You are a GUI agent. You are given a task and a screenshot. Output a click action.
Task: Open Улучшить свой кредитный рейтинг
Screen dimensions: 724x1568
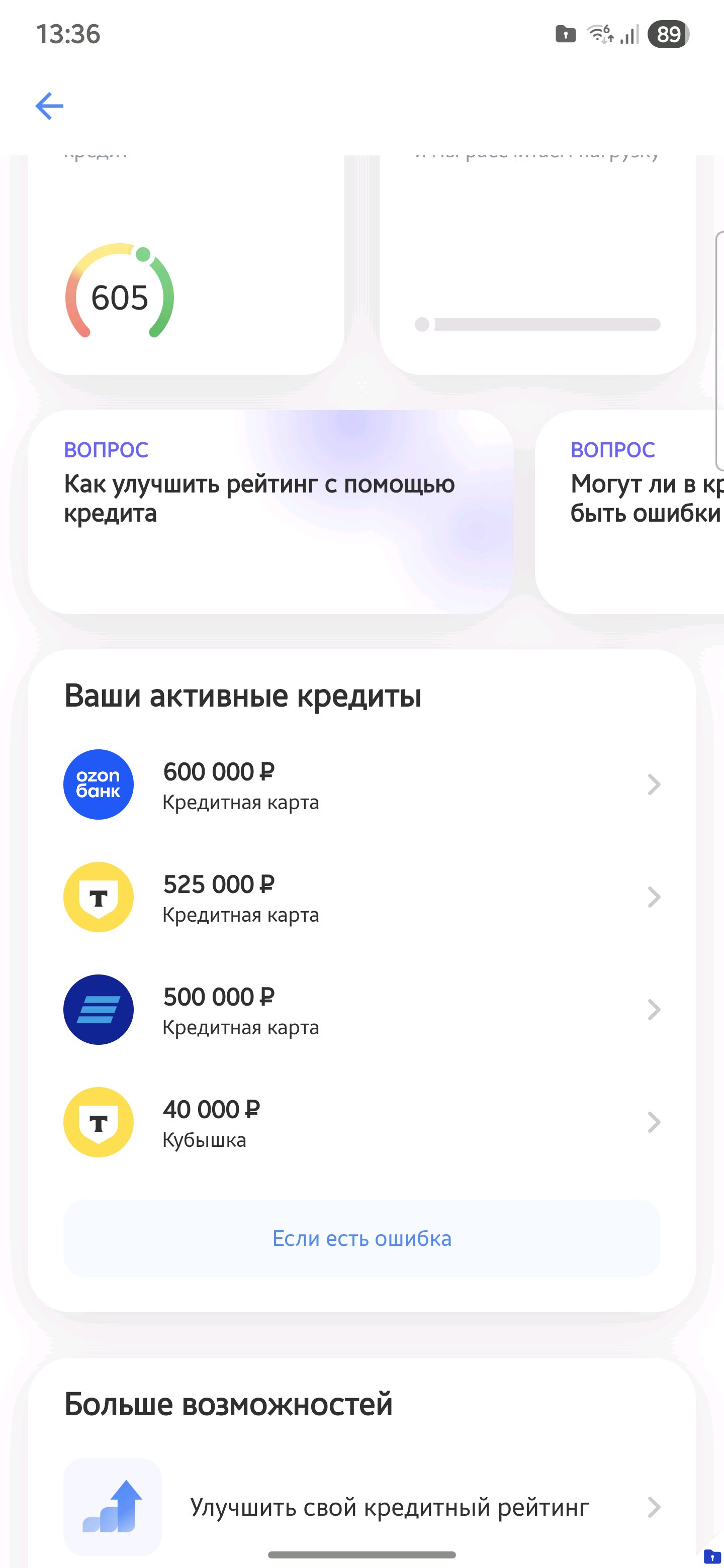[x=390, y=1507]
